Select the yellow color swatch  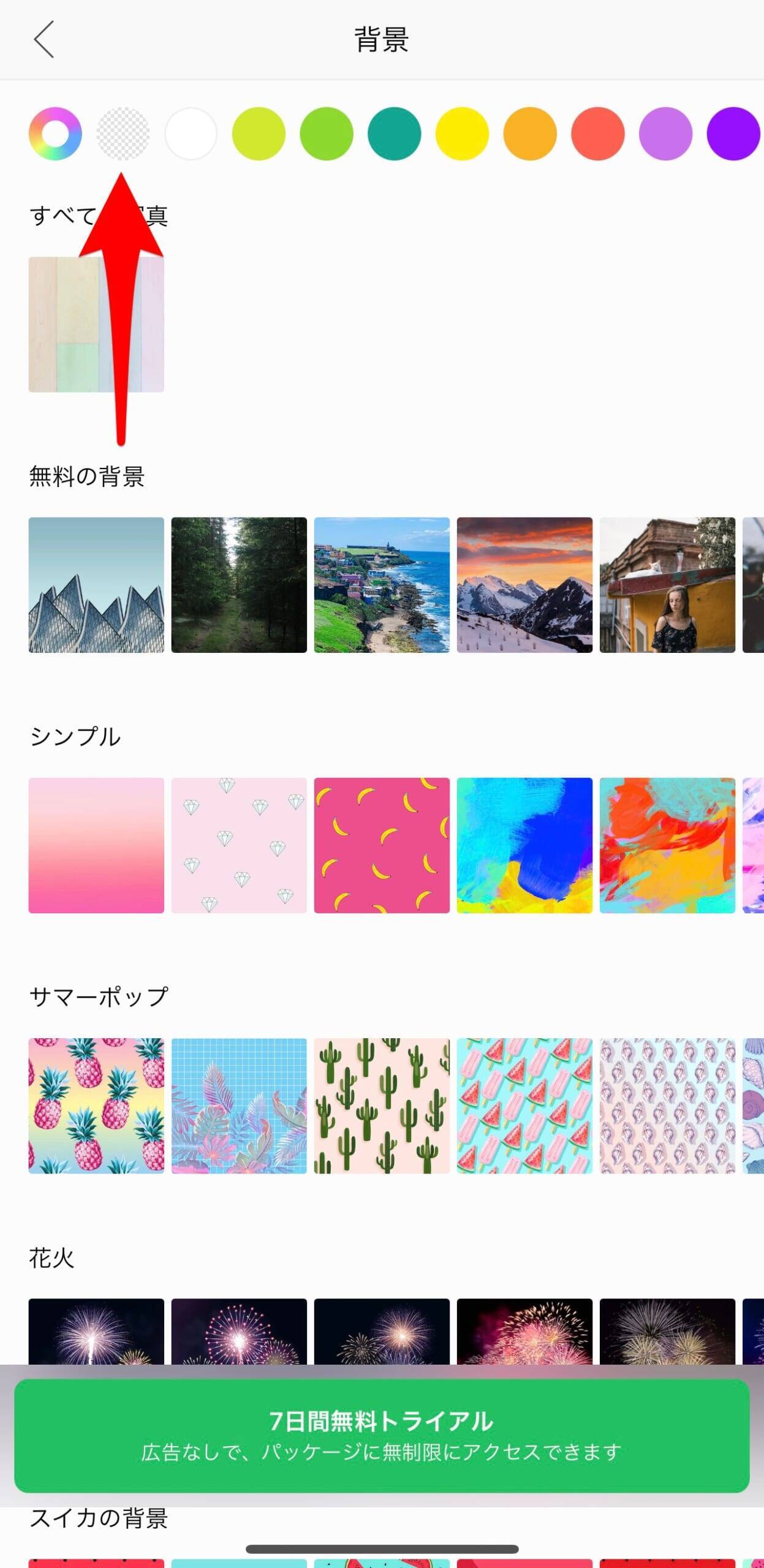(x=462, y=134)
